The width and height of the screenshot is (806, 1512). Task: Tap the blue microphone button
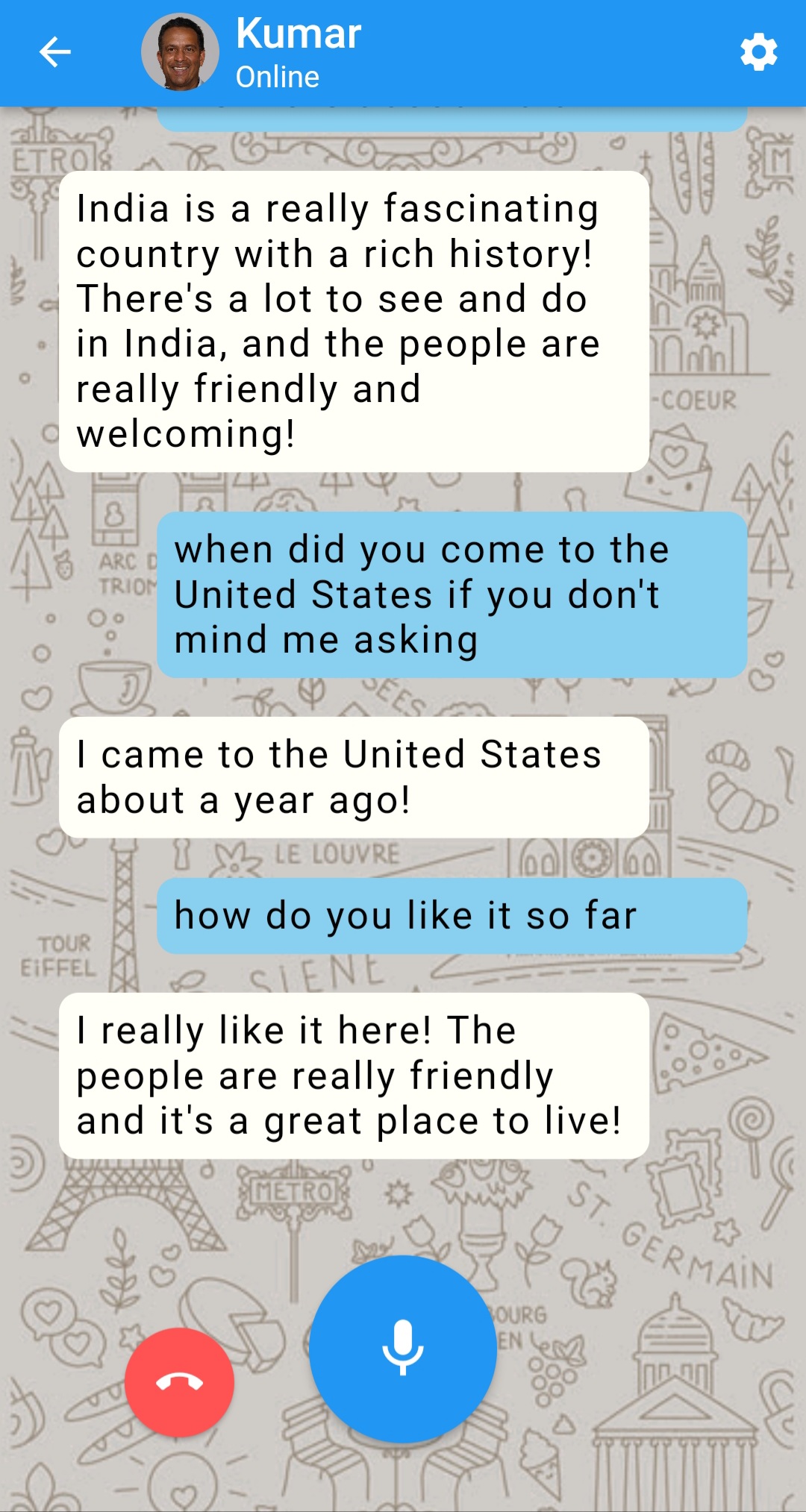[x=403, y=1348]
